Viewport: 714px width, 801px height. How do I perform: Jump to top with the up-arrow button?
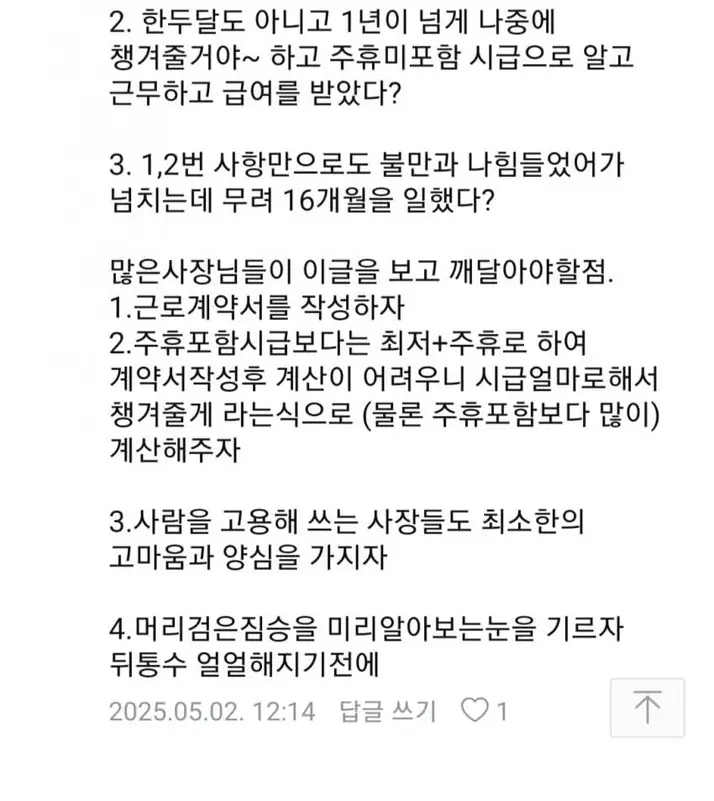[x=647, y=708]
